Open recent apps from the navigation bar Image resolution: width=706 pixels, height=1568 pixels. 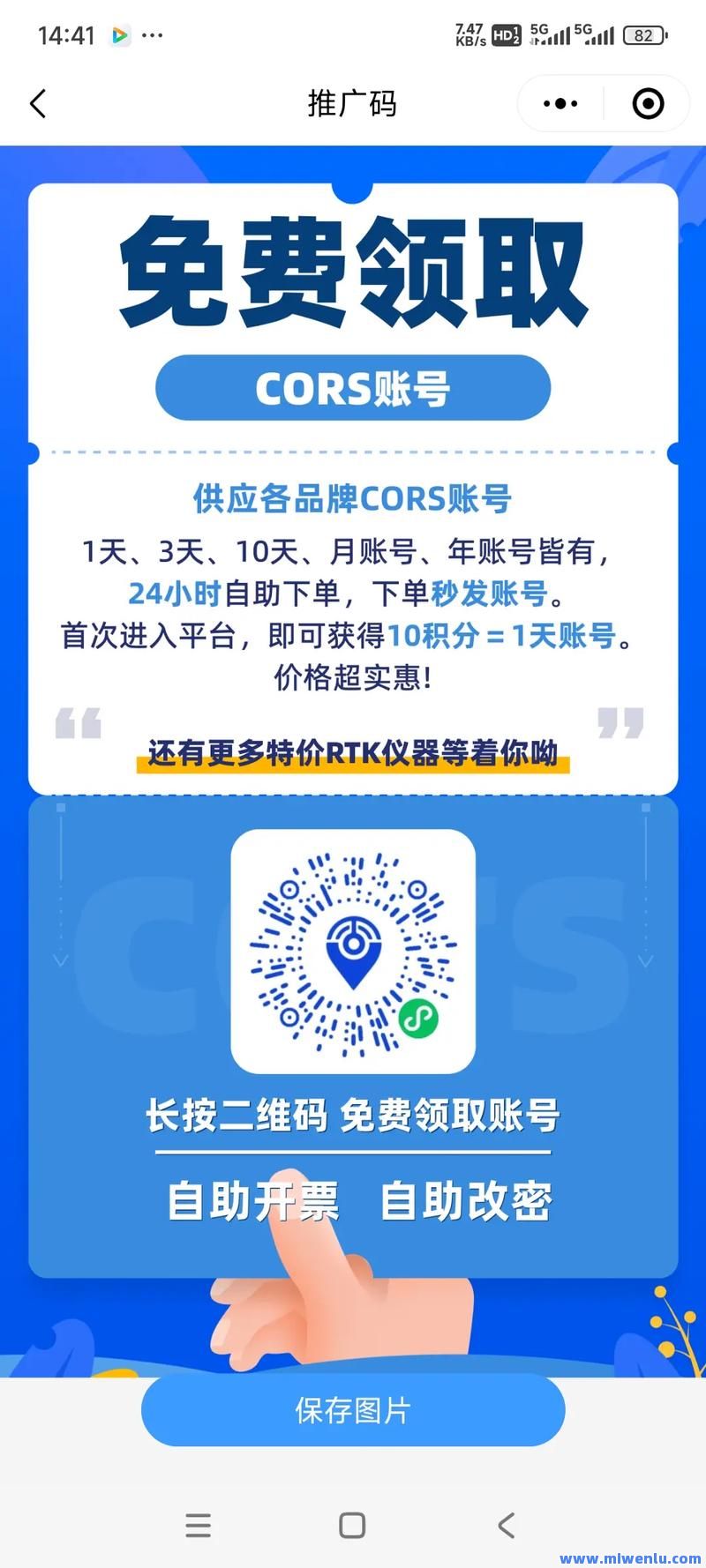[199, 1525]
